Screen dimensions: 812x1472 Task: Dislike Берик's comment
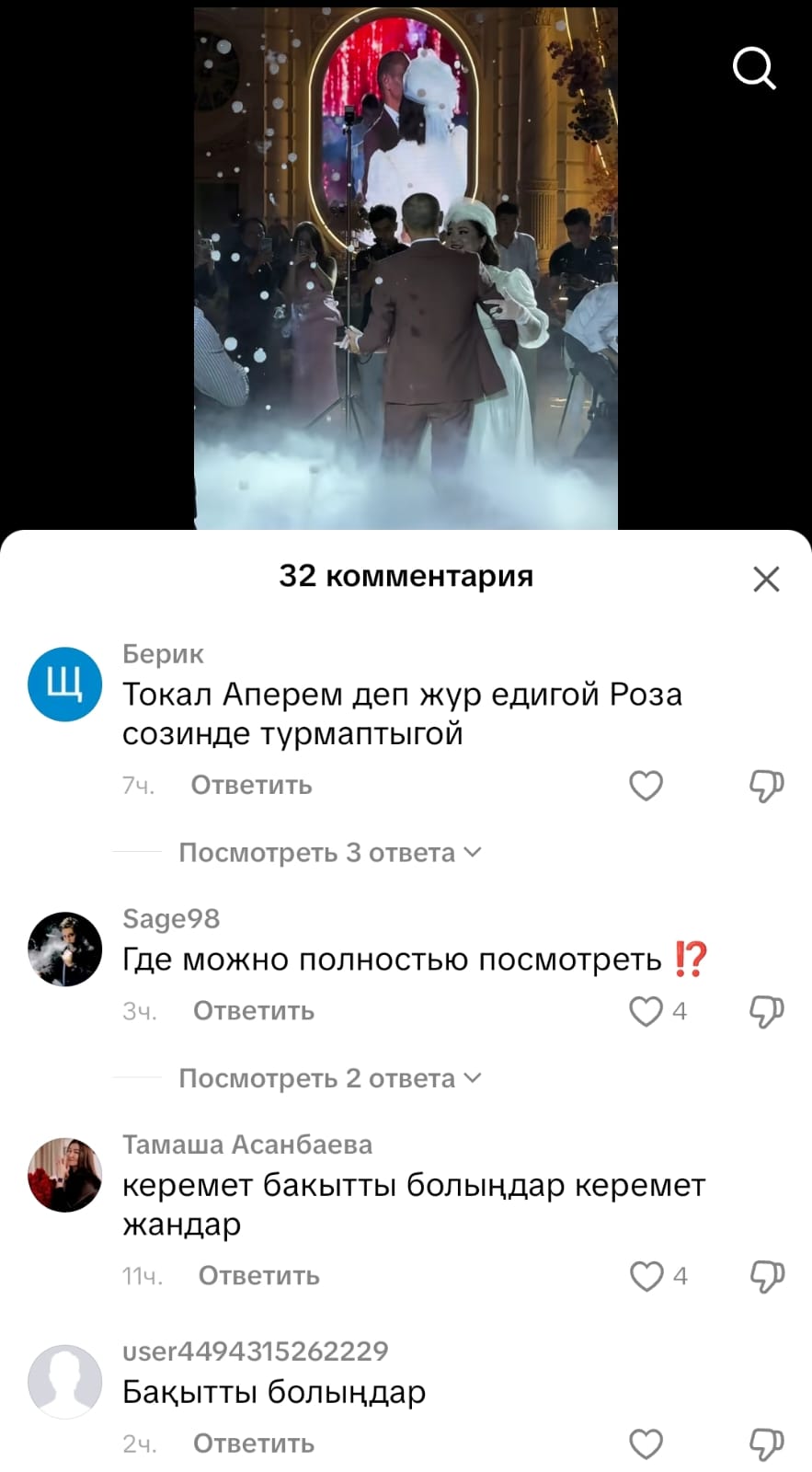pyautogui.click(x=766, y=785)
